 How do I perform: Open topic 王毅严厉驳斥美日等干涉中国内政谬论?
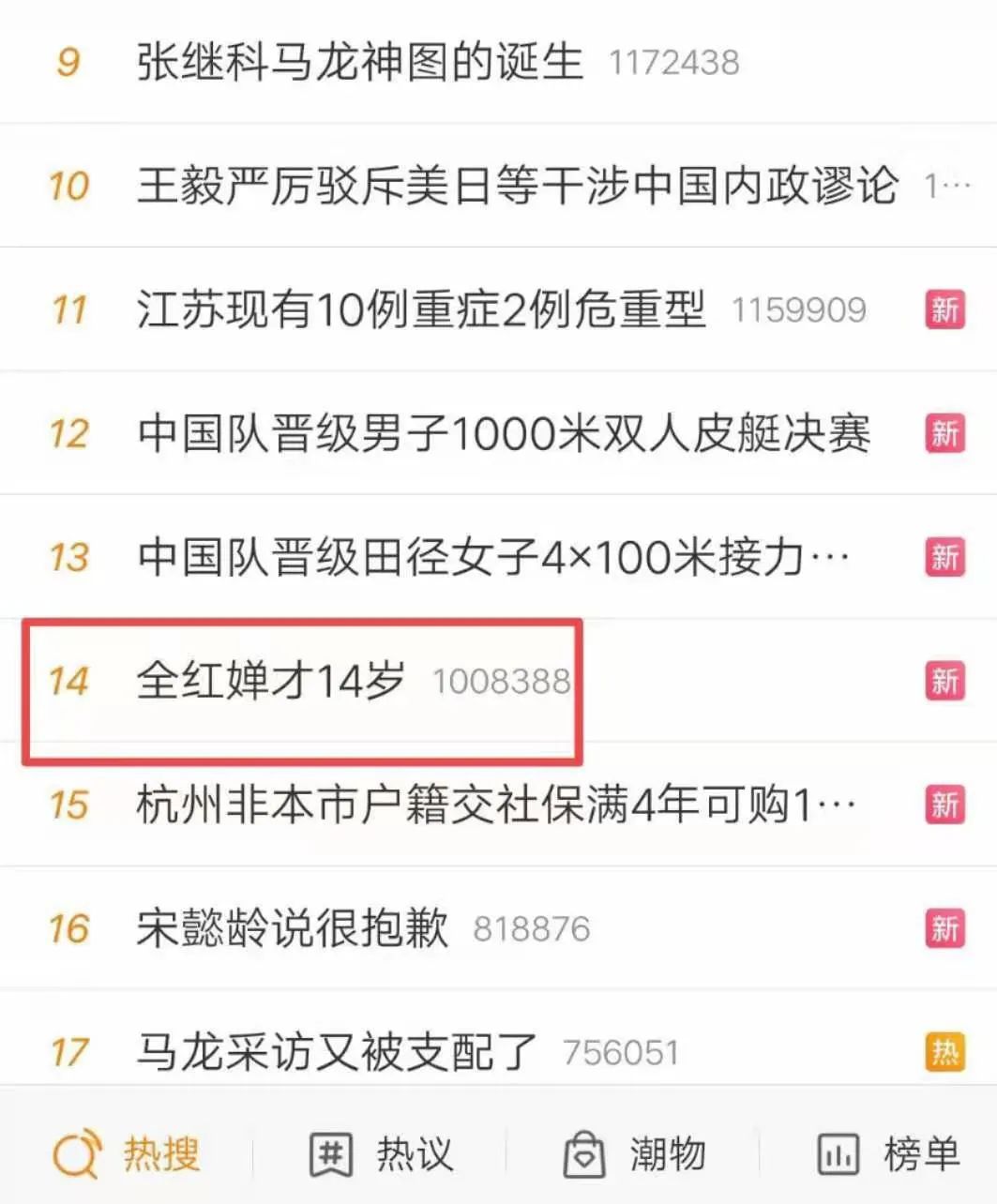pyautogui.click(x=517, y=186)
